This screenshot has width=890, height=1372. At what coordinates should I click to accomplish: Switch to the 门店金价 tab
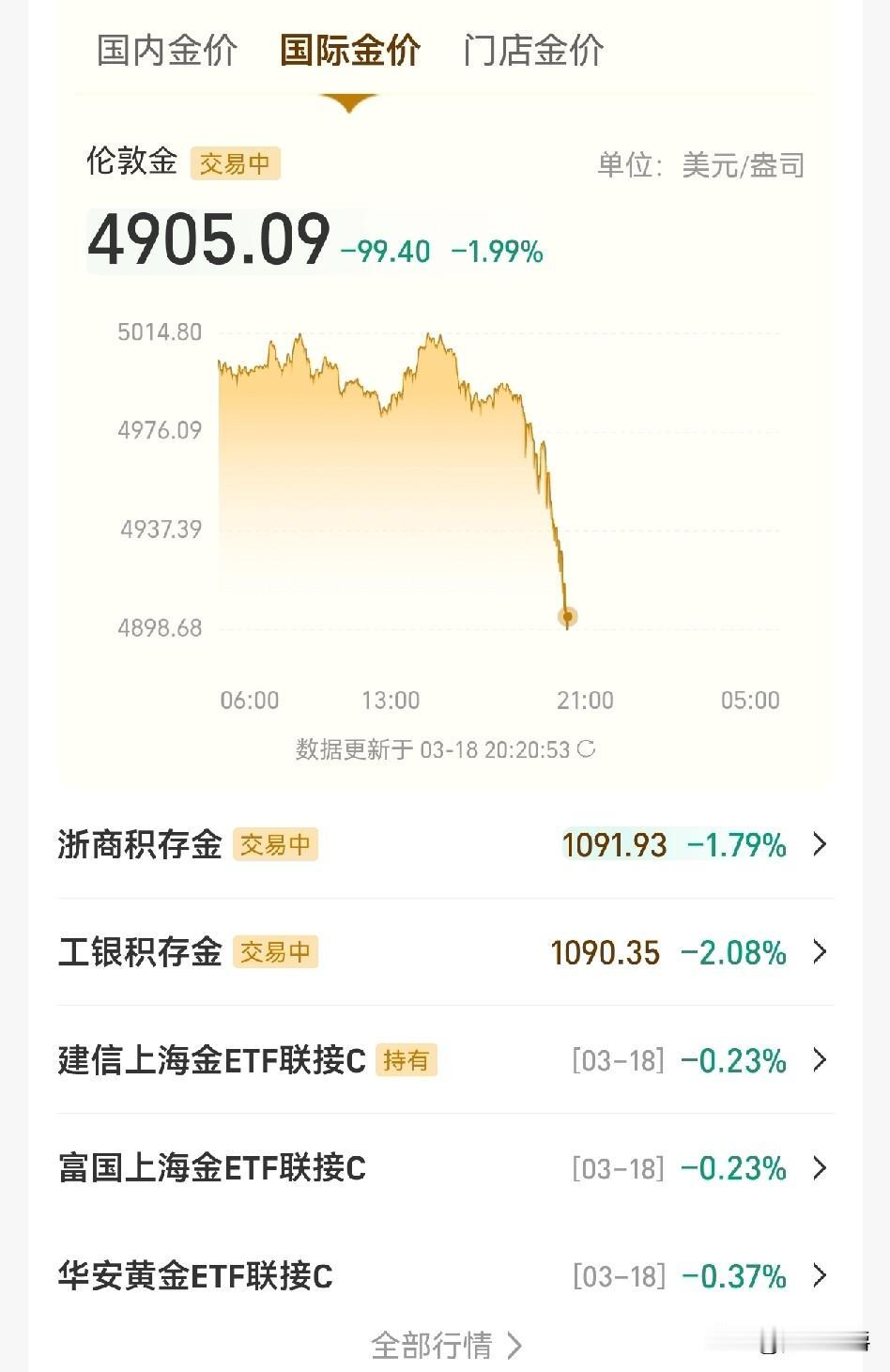tap(531, 51)
